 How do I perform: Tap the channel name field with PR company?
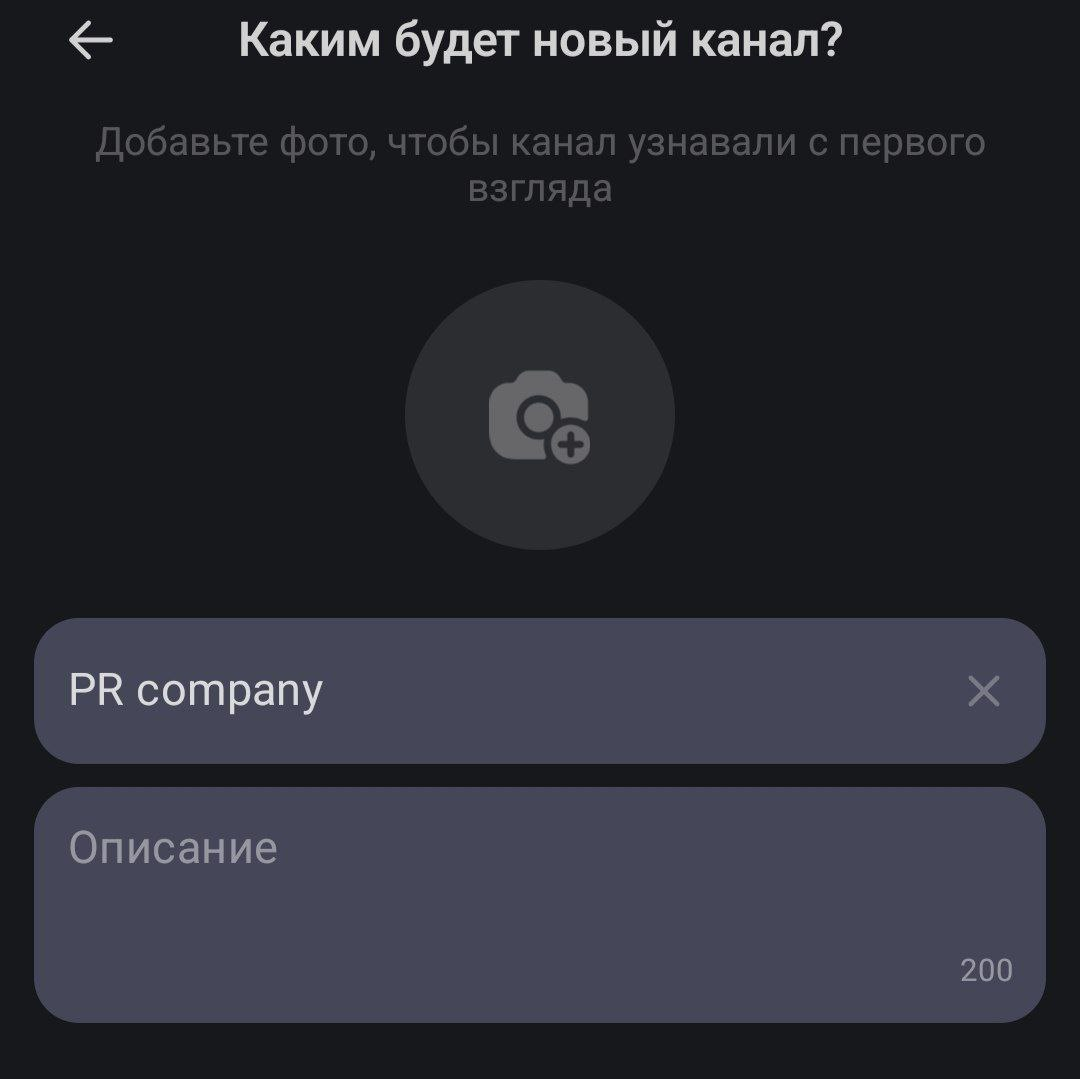tap(480, 691)
